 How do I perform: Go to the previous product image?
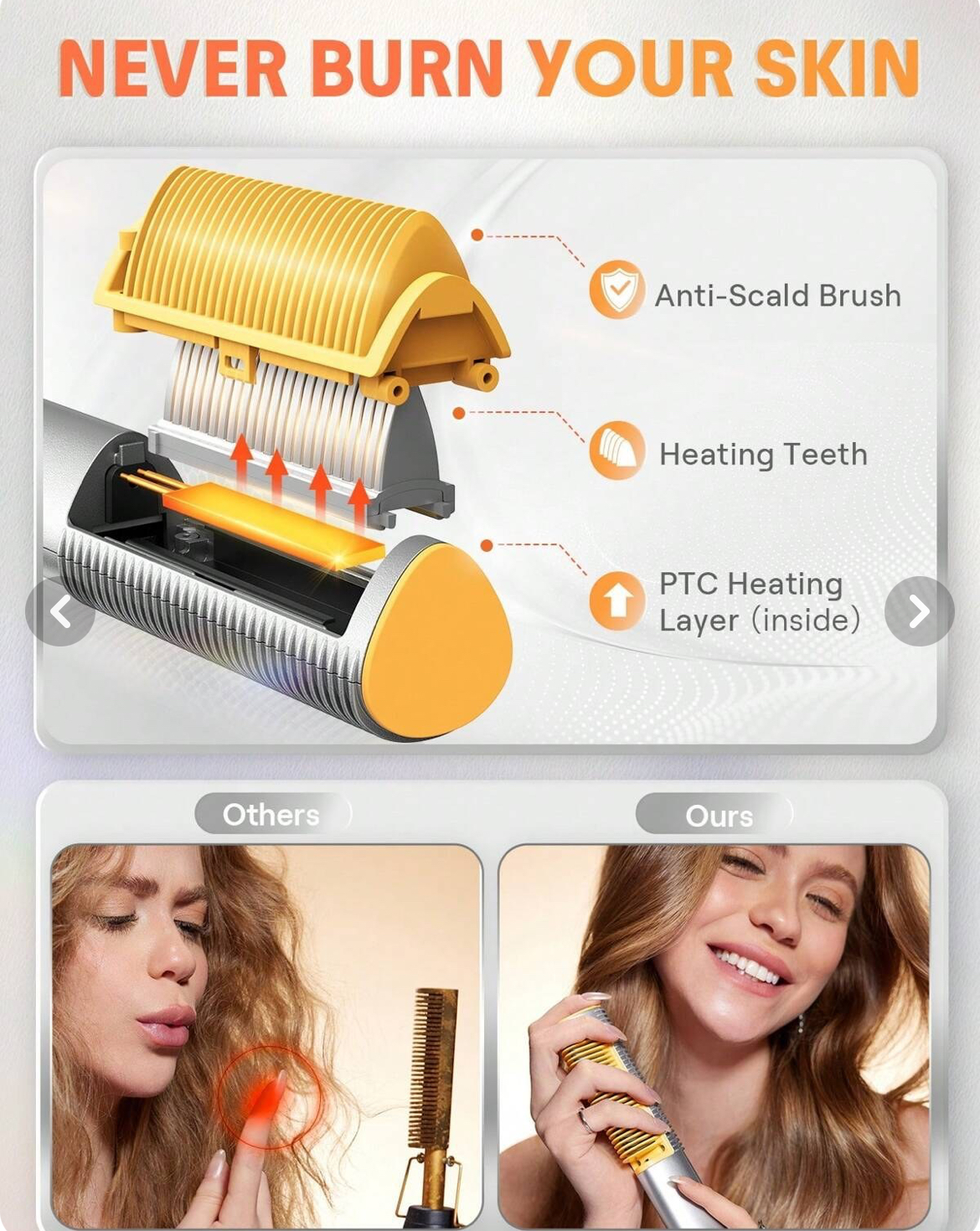(x=59, y=612)
